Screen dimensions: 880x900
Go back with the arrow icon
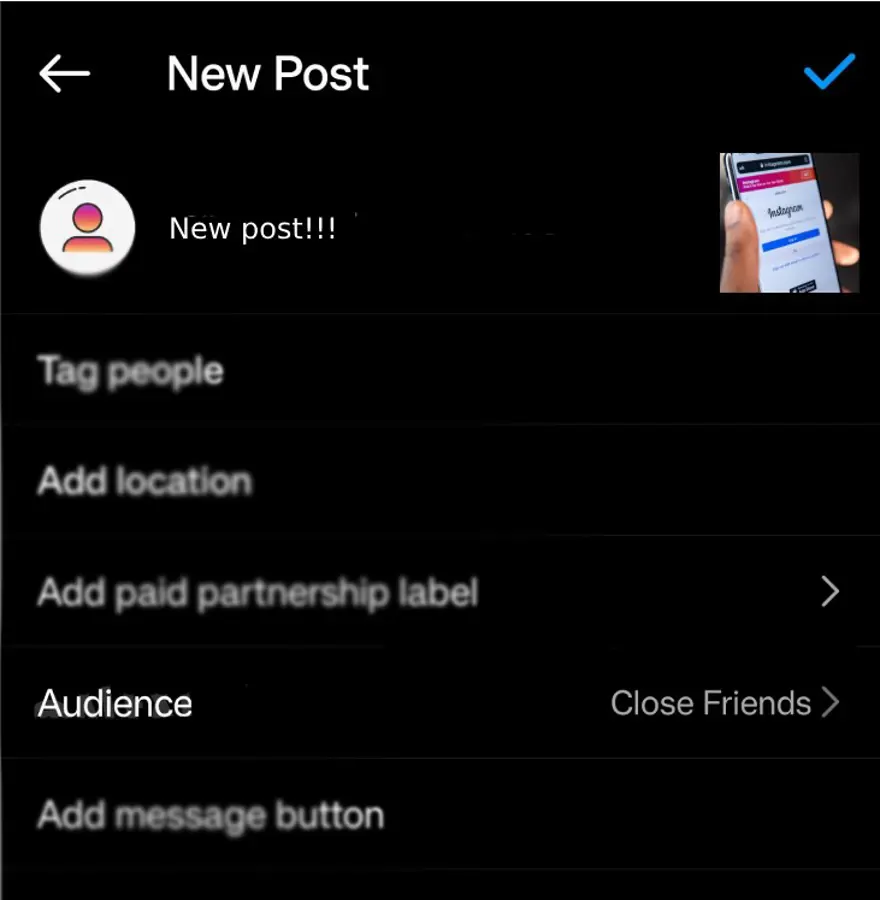tap(65, 74)
